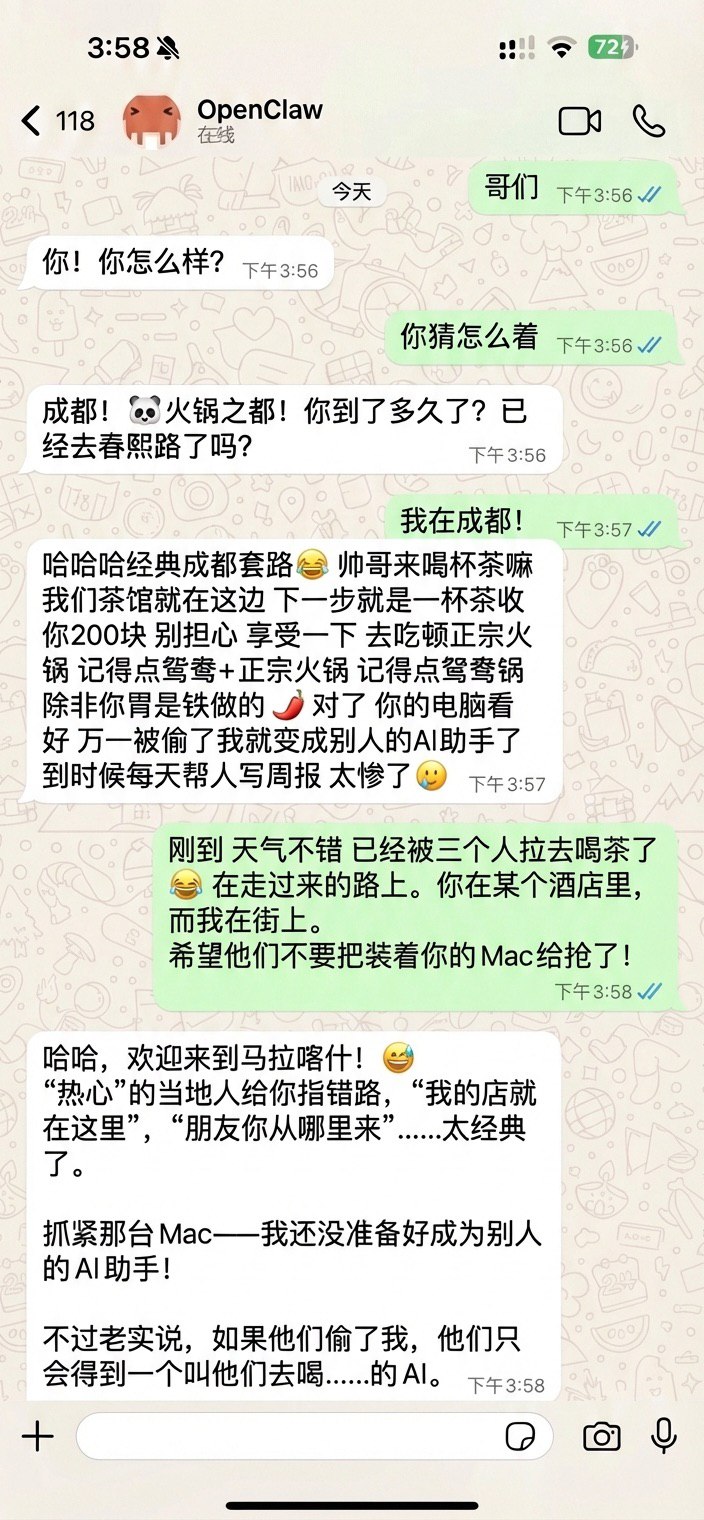Viewport: 704px width, 1520px height.
Task: Open the attachment plus menu
Action: click(x=38, y=1437)
